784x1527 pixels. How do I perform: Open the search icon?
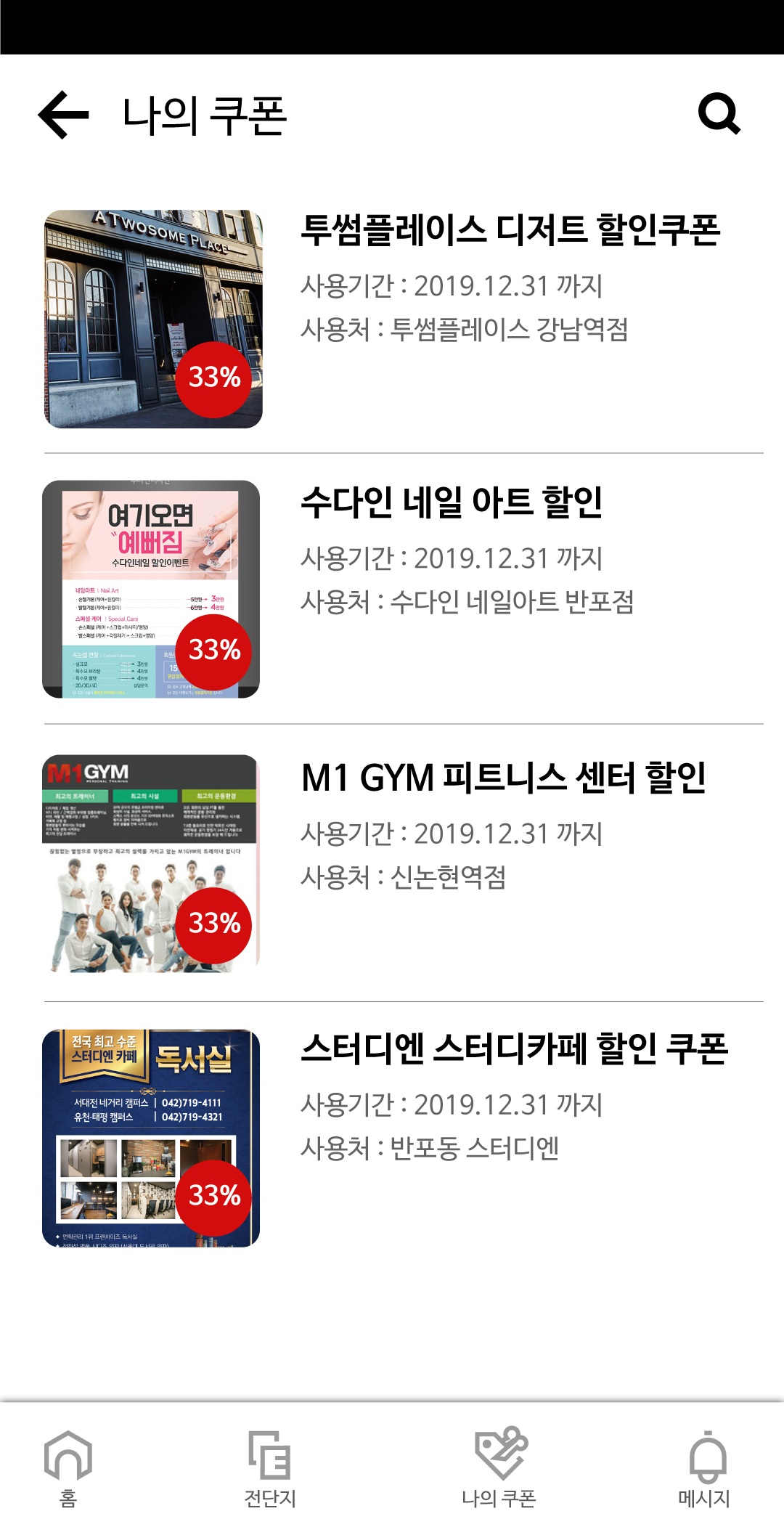pyautogui.click(x=719, y=114)
